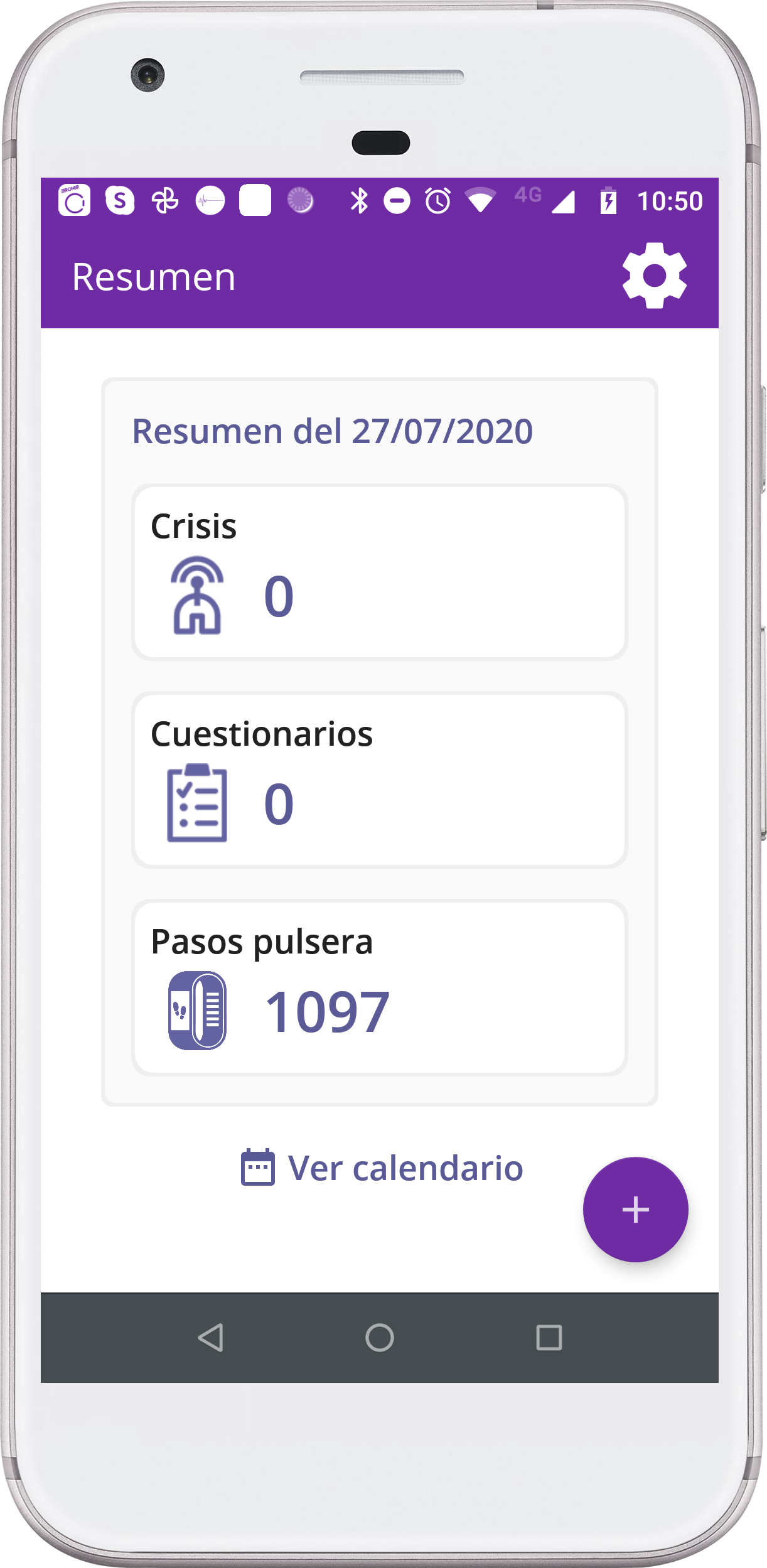
Task: Open the Pasos pulsera card
Action: tap(380, 988)
